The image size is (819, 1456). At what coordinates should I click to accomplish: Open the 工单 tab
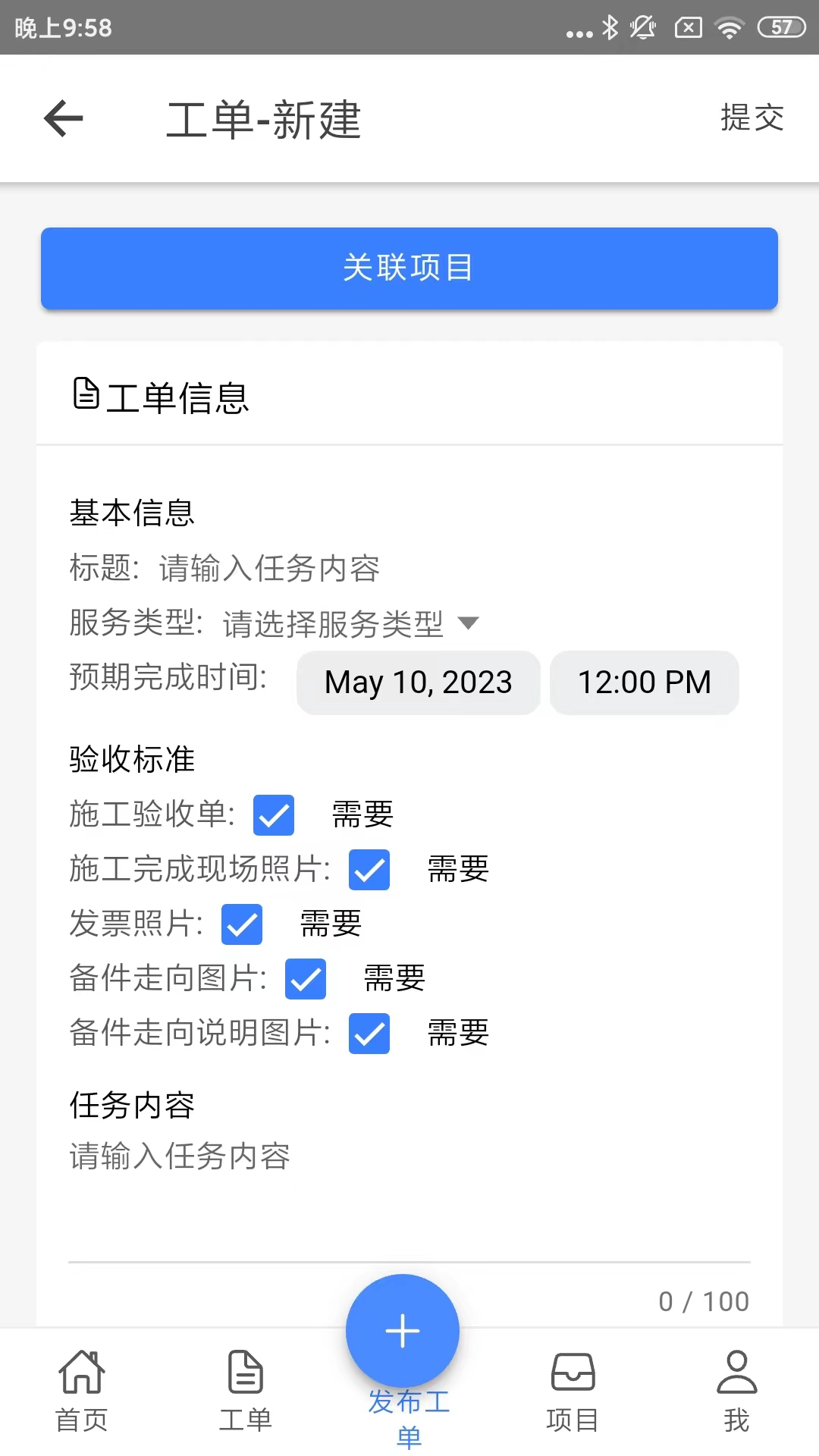coord(246,1392)
